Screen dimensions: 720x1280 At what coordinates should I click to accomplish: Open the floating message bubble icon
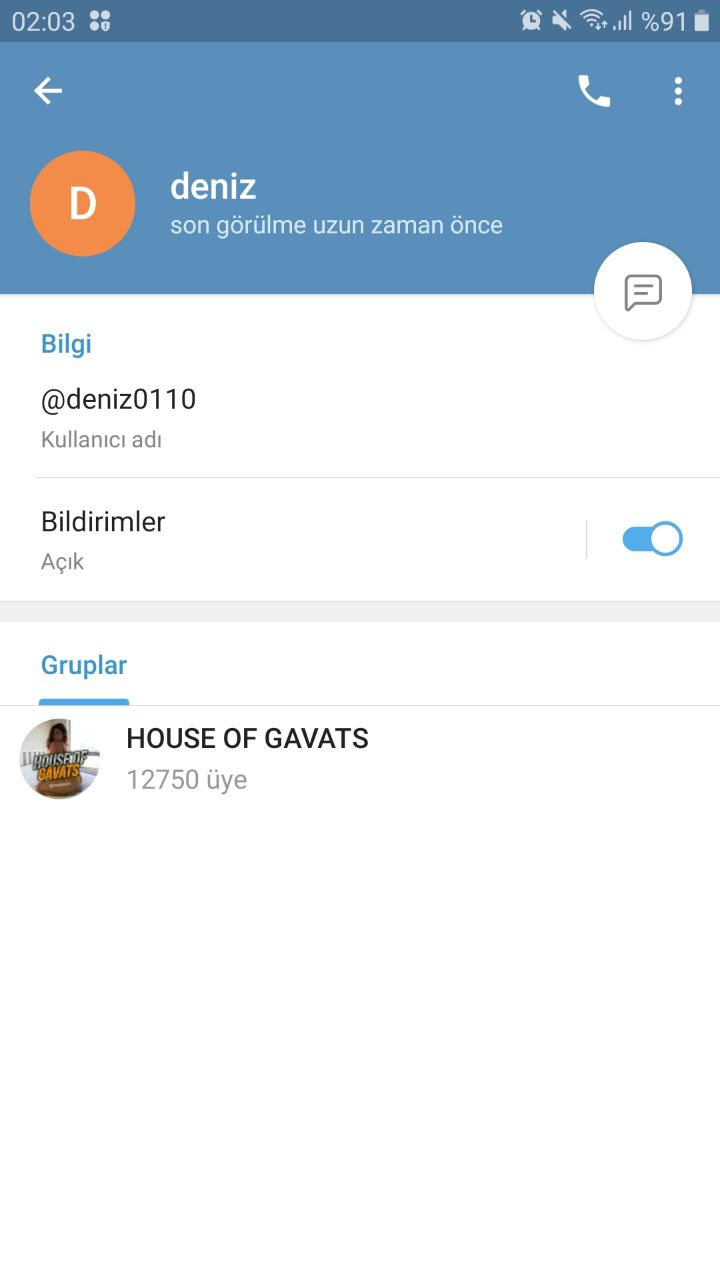[x=643, y=291]
